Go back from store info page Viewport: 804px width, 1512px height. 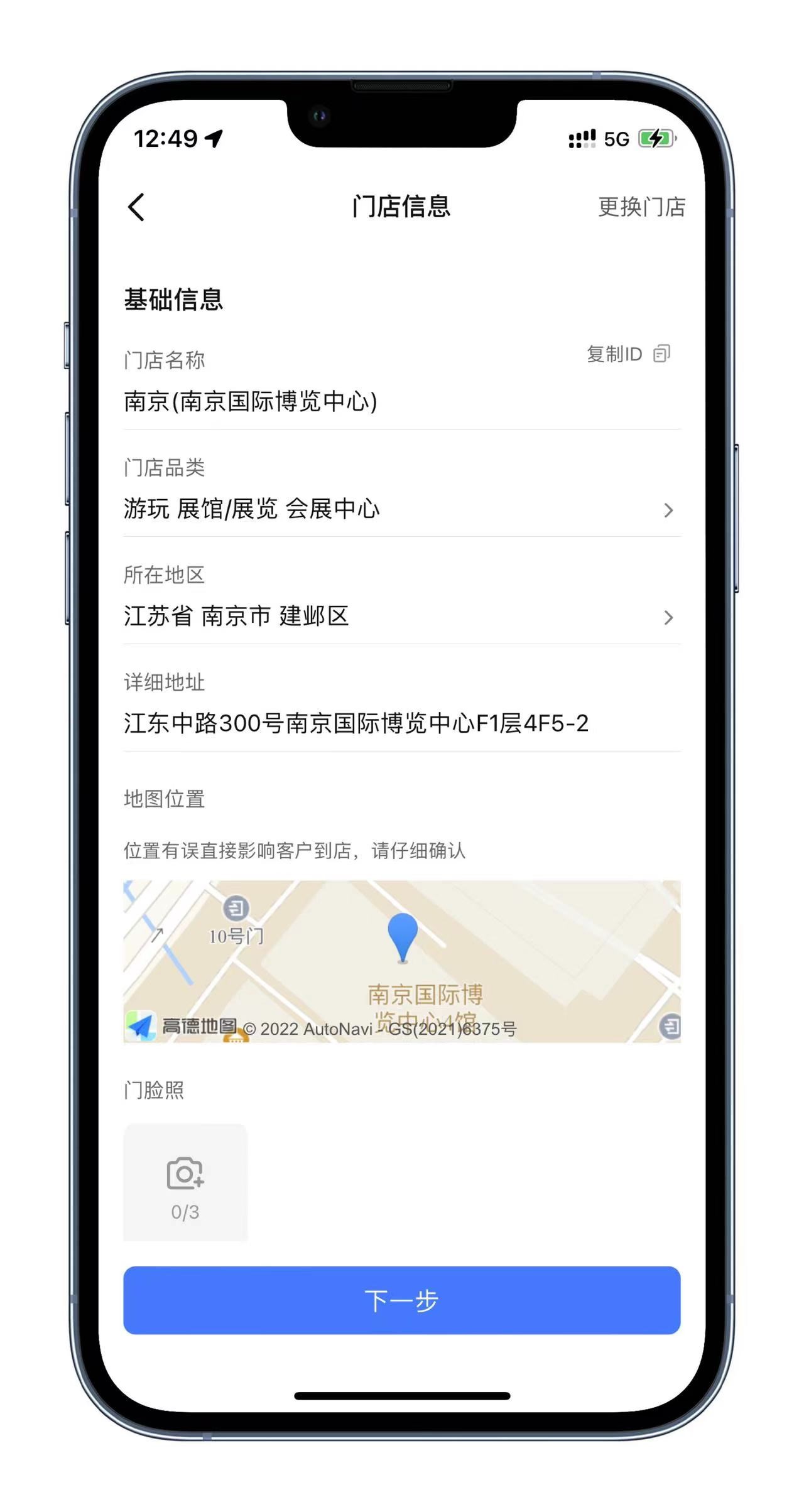click(x=136, y=207)
